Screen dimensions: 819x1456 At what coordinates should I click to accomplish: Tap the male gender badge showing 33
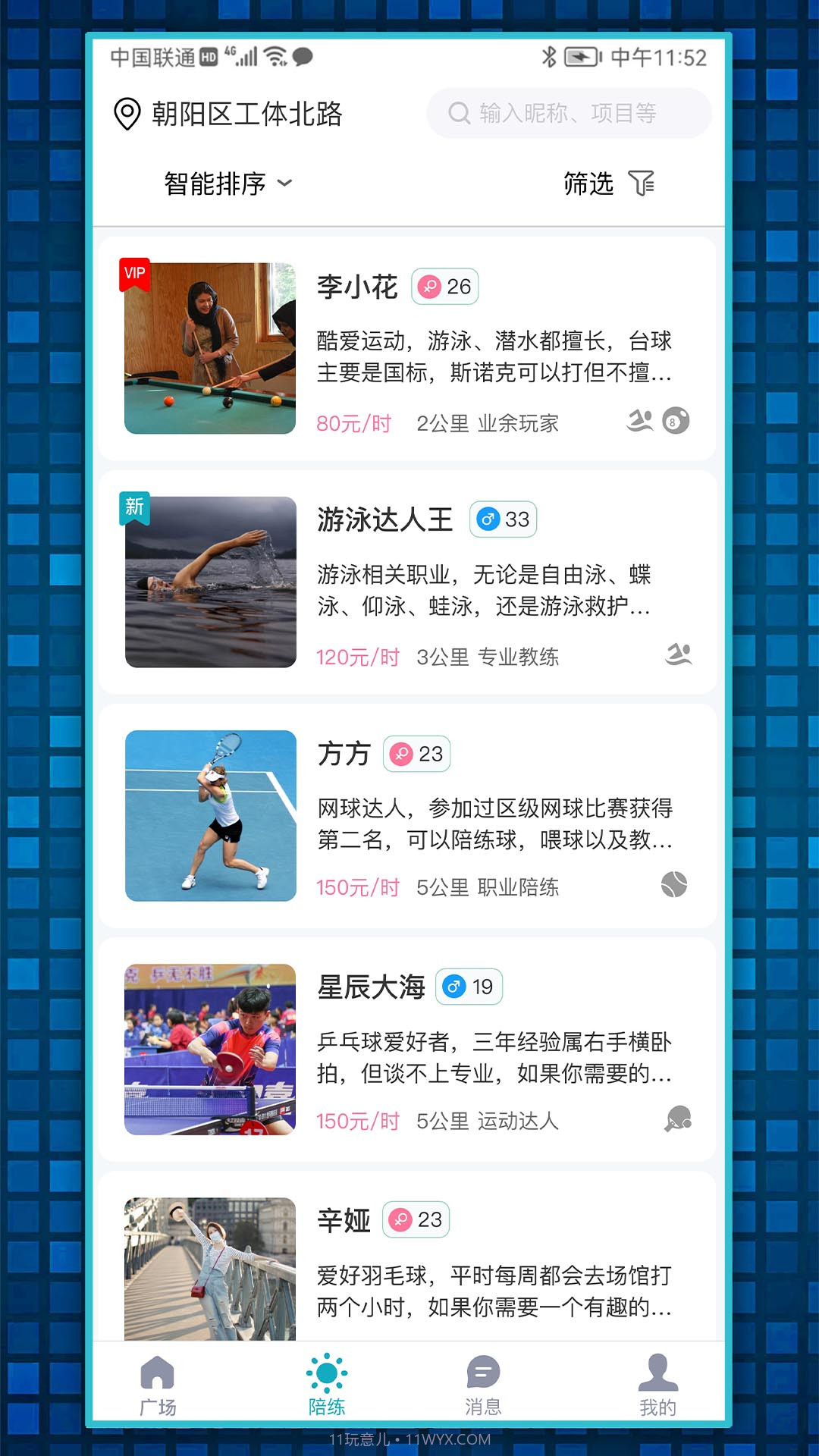503,519
